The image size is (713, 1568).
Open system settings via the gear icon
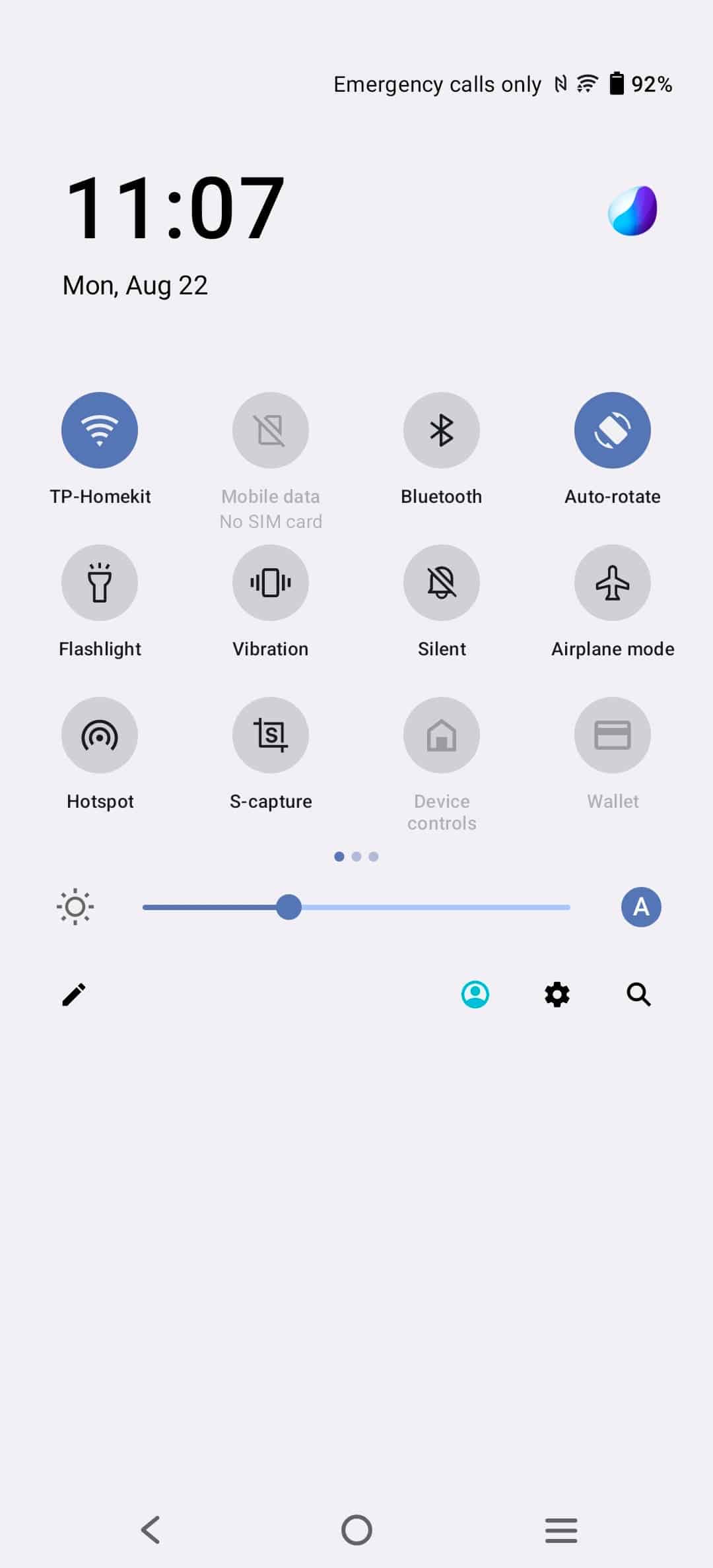point(557,995)
